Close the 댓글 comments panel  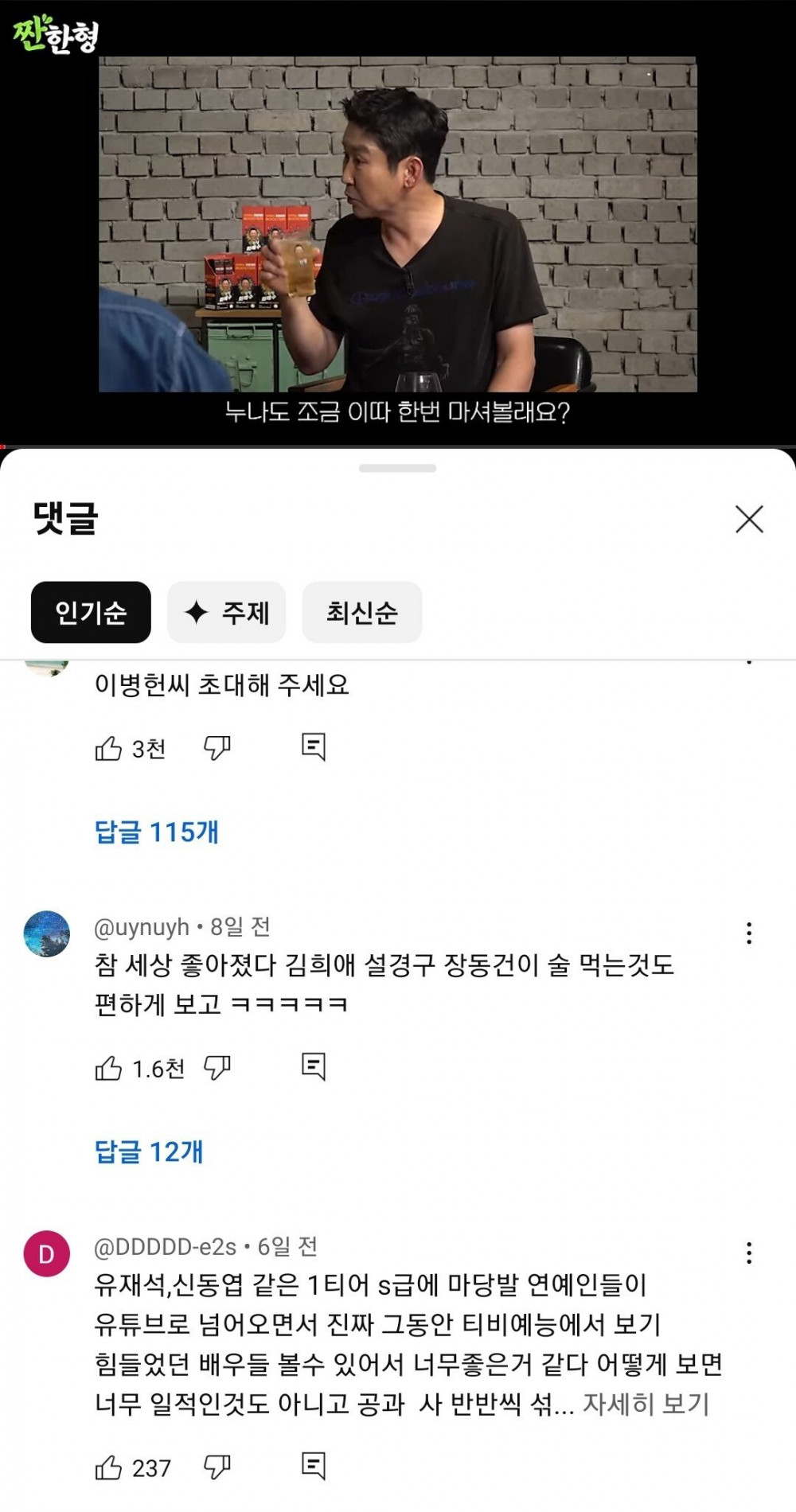click(749, 519)
